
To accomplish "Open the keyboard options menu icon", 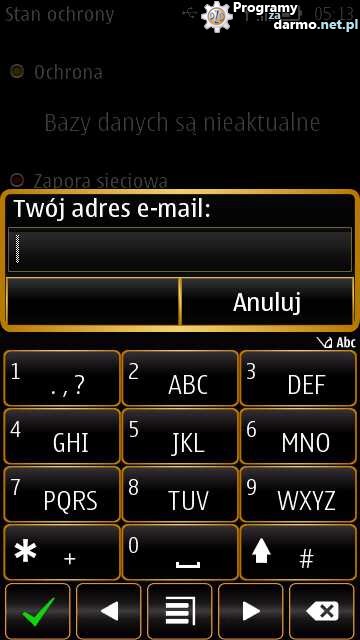I will [x=180, y=611].
